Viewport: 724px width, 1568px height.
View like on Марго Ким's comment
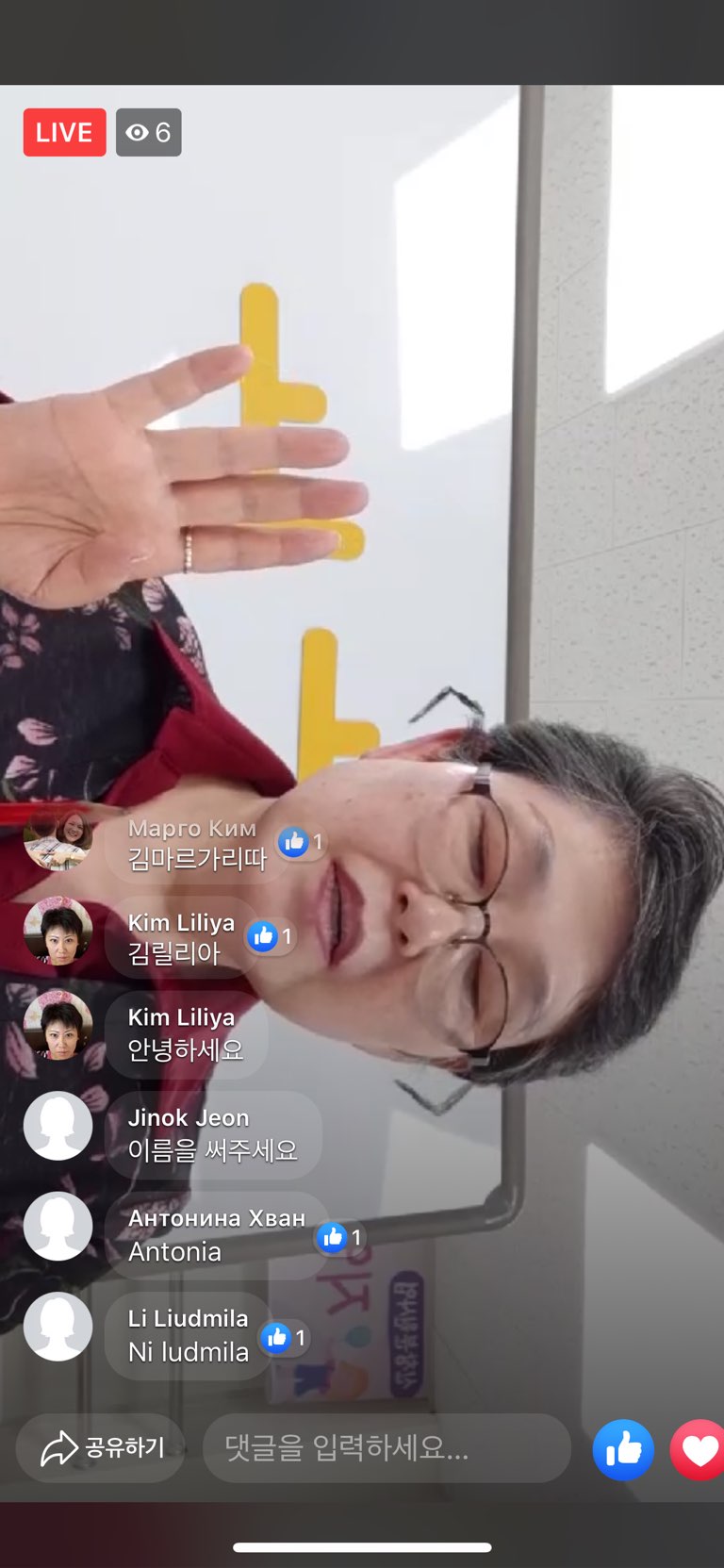coord(301,841)
